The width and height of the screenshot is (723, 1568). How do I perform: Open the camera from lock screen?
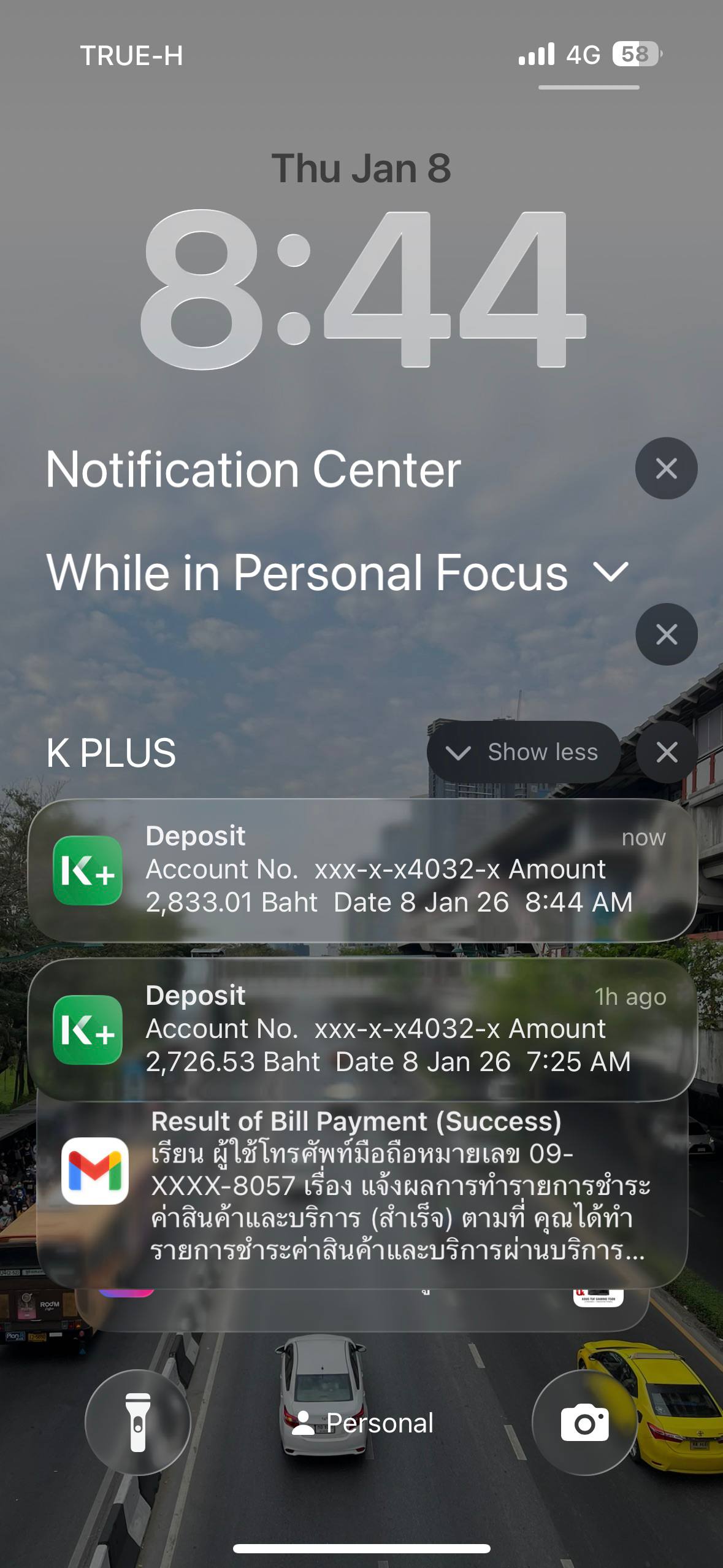coord(584,1423)
